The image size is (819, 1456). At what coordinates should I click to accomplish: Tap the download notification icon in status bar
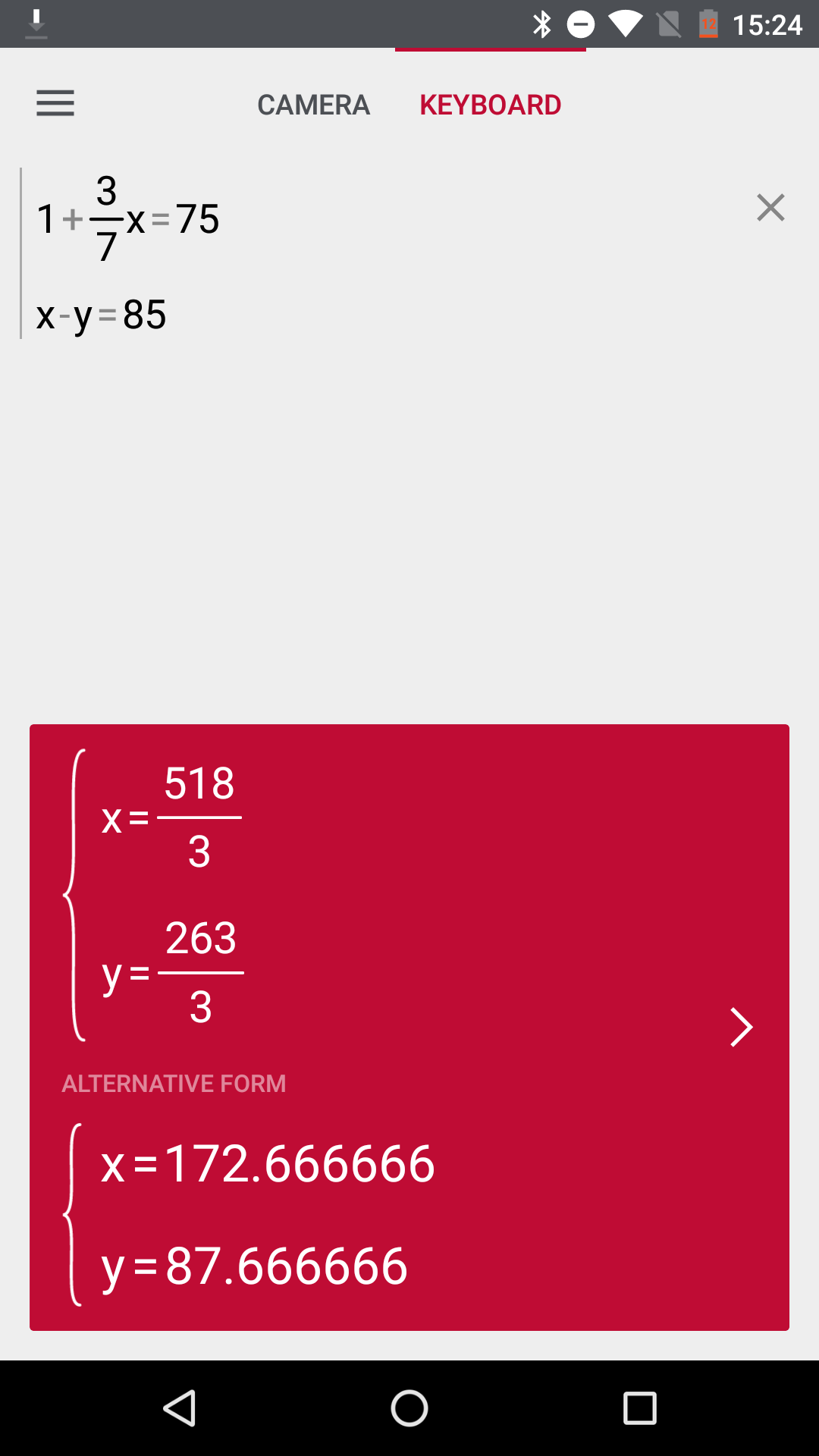click(36, 24)
